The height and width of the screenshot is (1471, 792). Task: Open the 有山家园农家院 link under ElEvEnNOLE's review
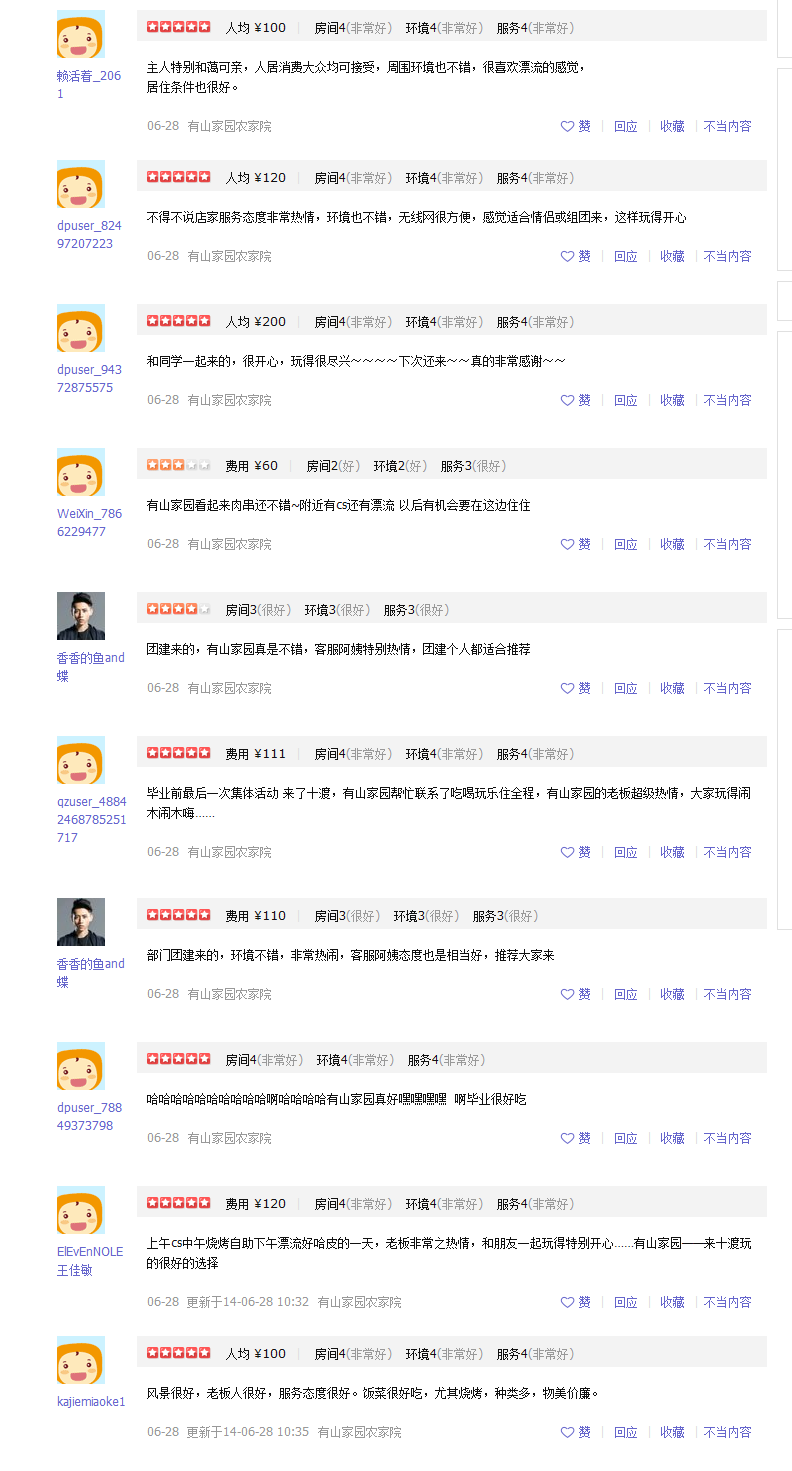[x=359, y=1302]
